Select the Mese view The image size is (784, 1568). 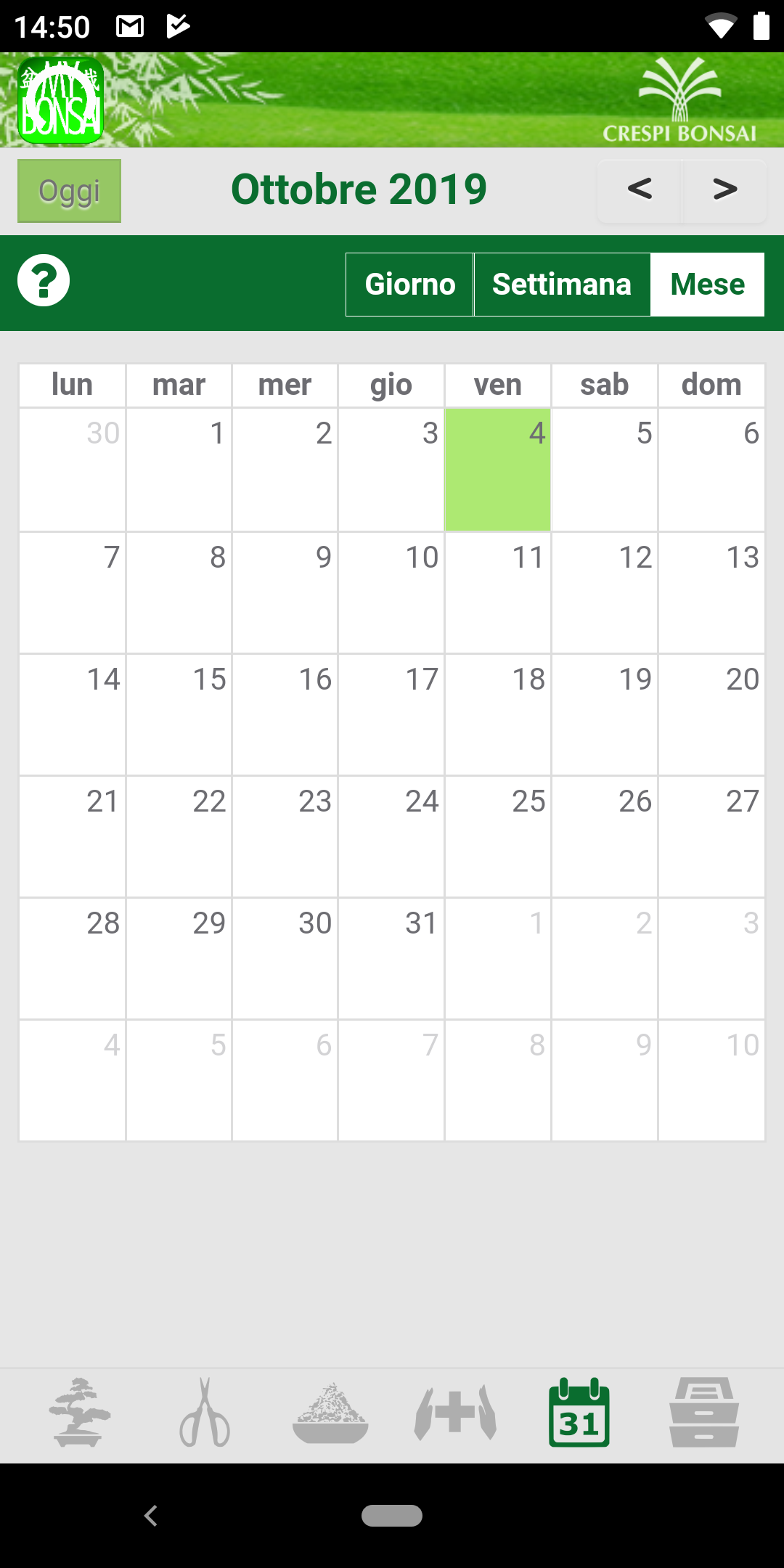(708, 285)
